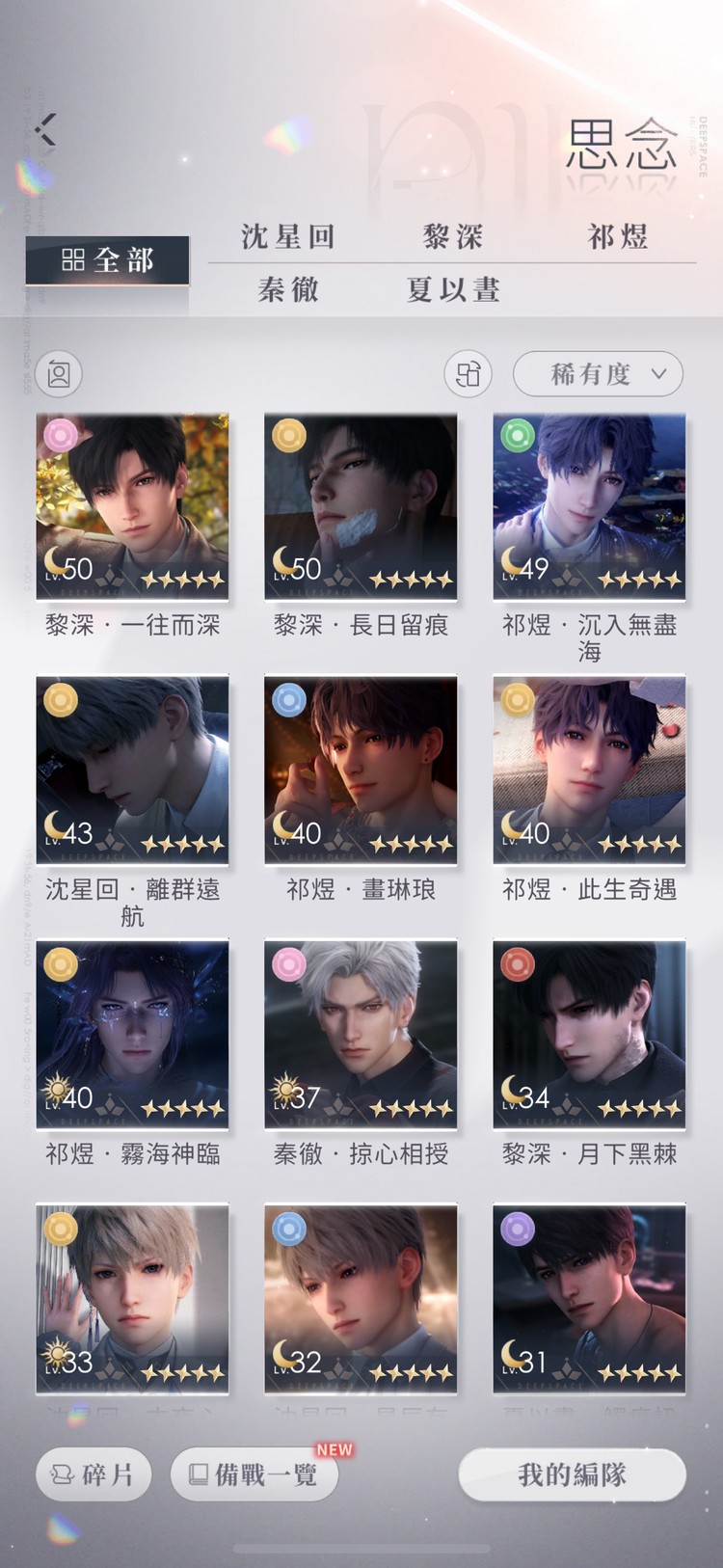Open the 祁煜・霧海神臨 card
723x1568 pixels.
tap(132, 1035)
